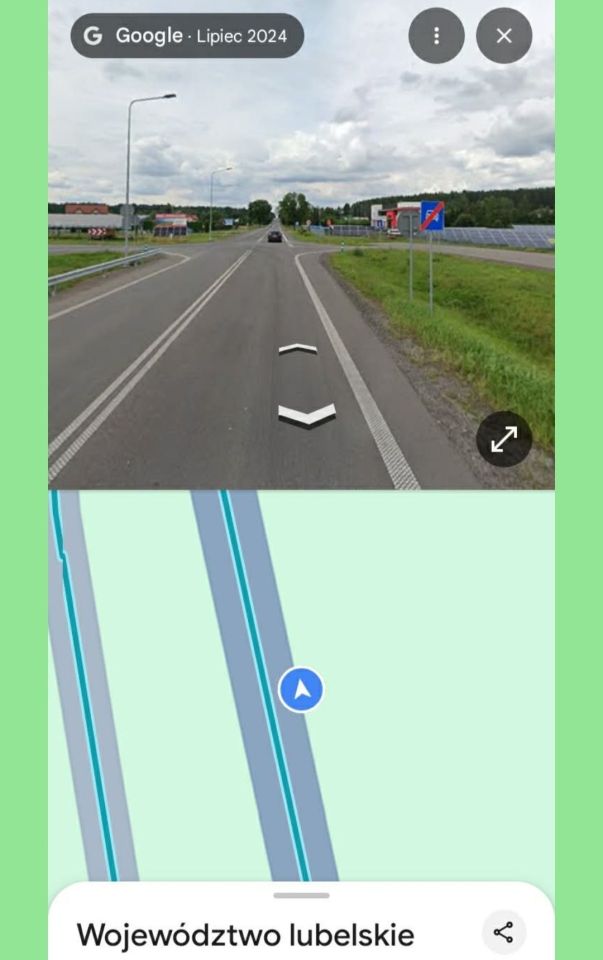
Task: Move backward along the road
Action: pyautogui.click(x=306, y=415)
